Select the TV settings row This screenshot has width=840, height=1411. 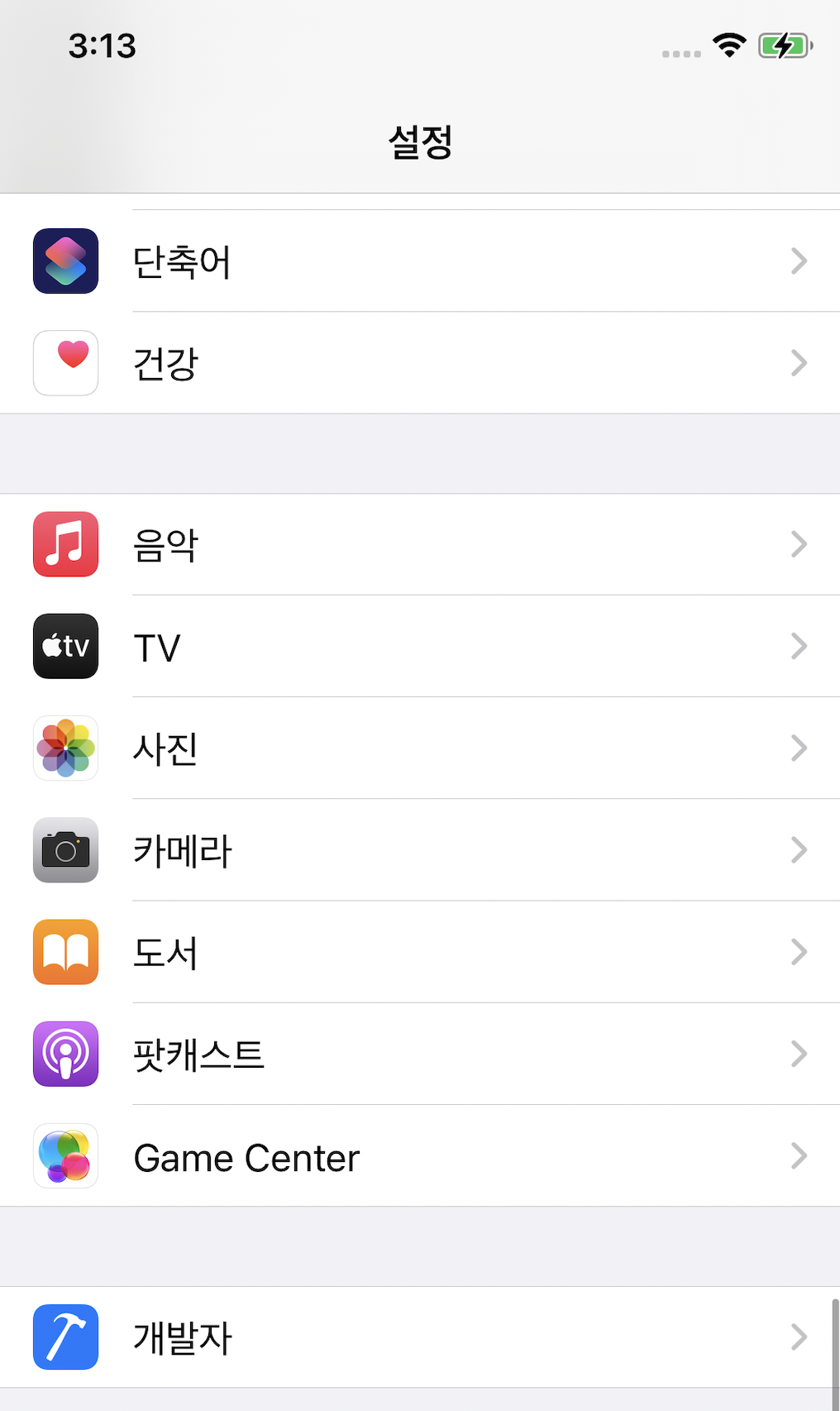[420, 646]
